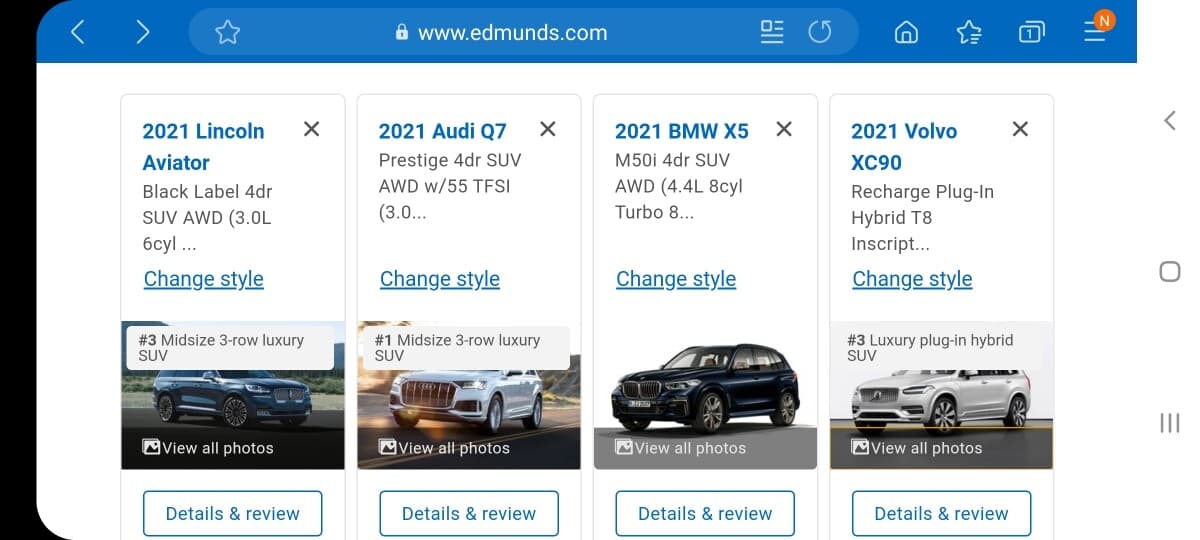Remove 2021 Volvo XC90 from comparison

(x=1020, y=129)
